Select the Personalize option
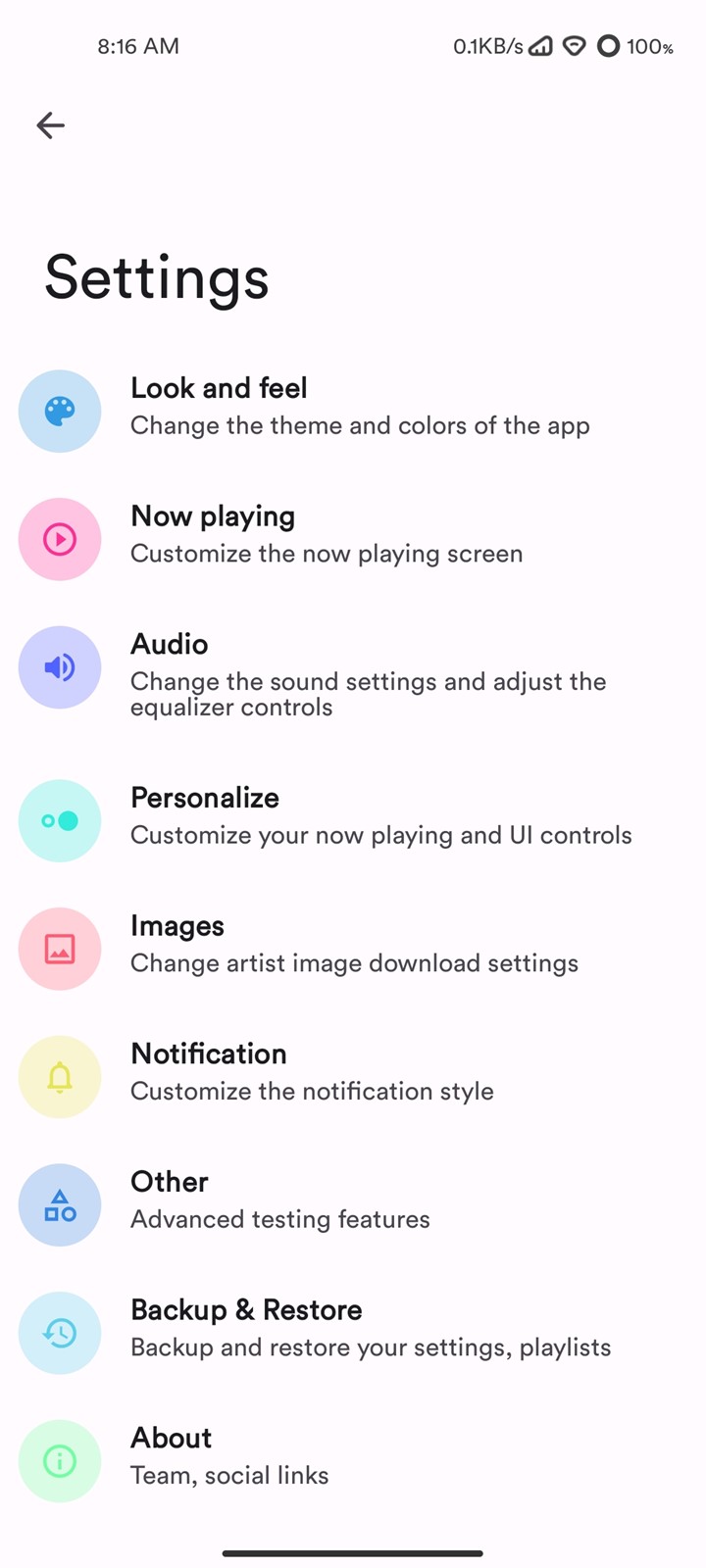The height and width of the screenshot is (1568, 706). coord(353,821)
